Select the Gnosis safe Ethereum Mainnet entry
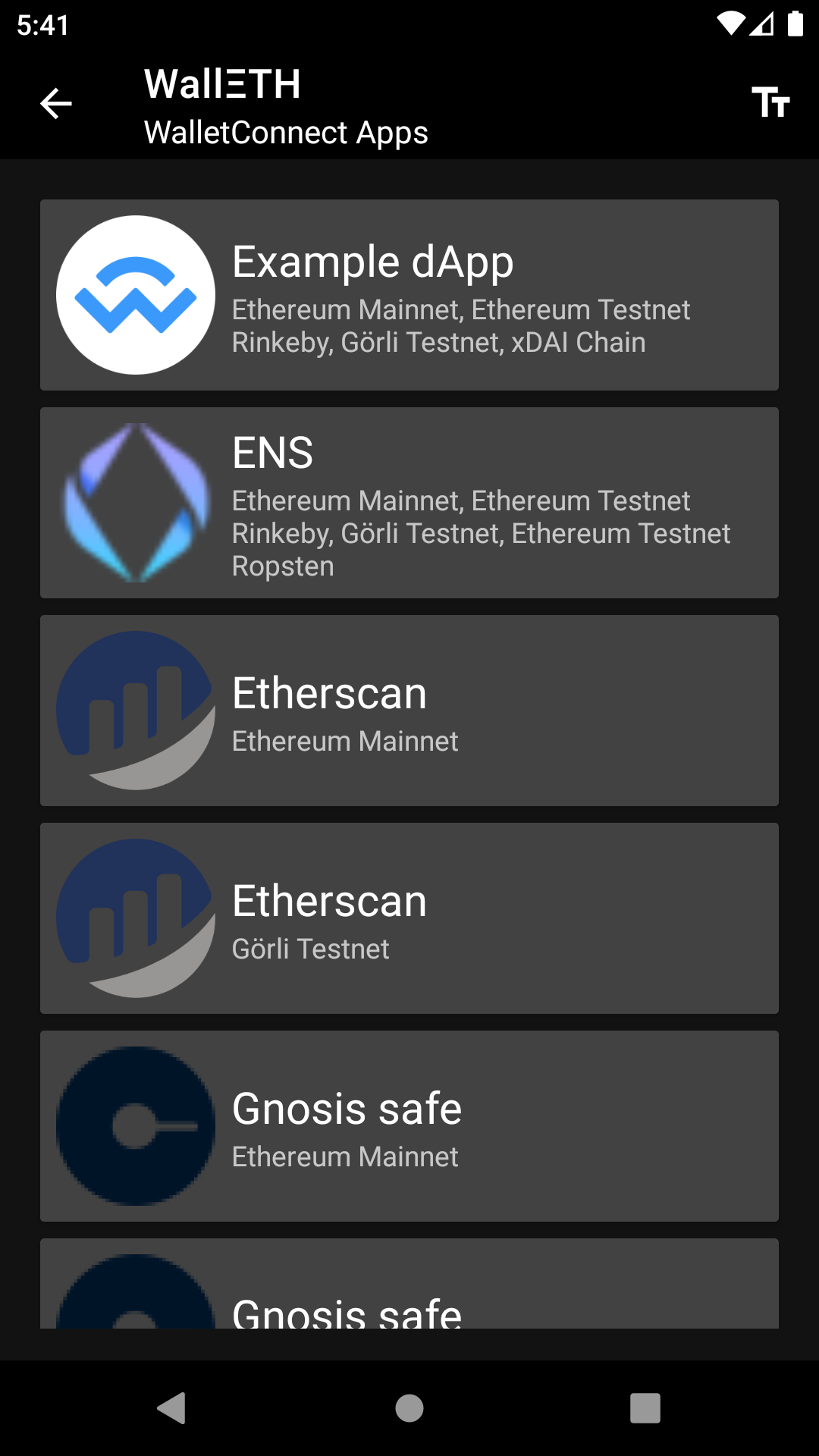Screen dimensions: 819x1456 pos(409,1126)
